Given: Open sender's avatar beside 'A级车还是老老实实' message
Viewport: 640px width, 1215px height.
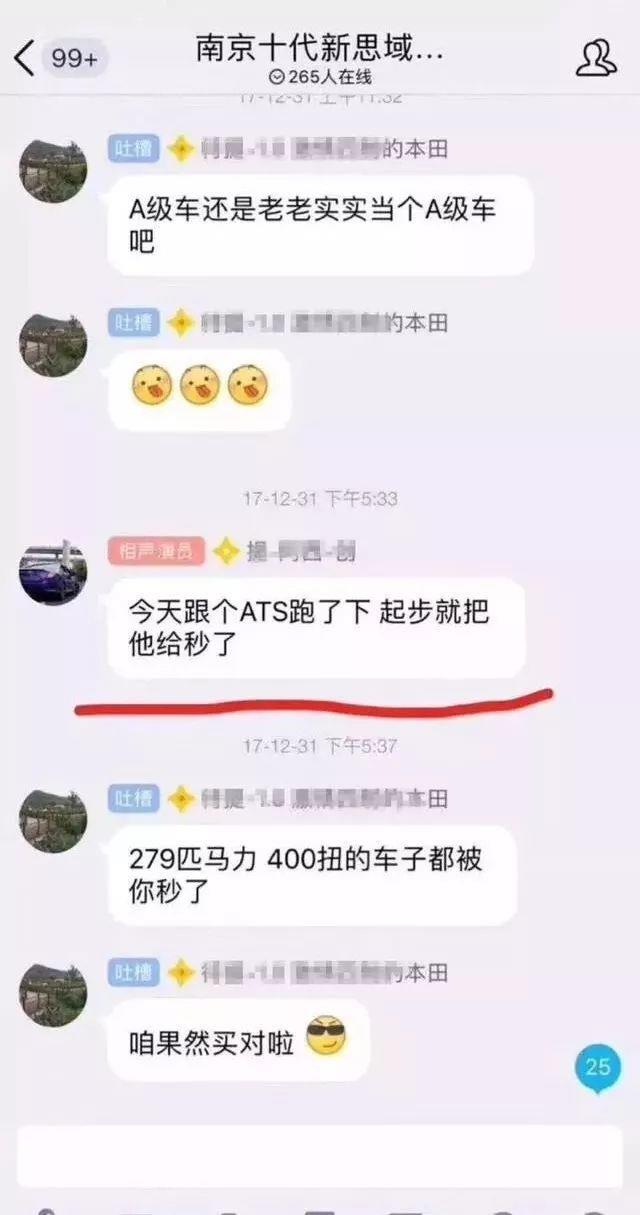Looking at the screenshot, I should tap(53, 171).
